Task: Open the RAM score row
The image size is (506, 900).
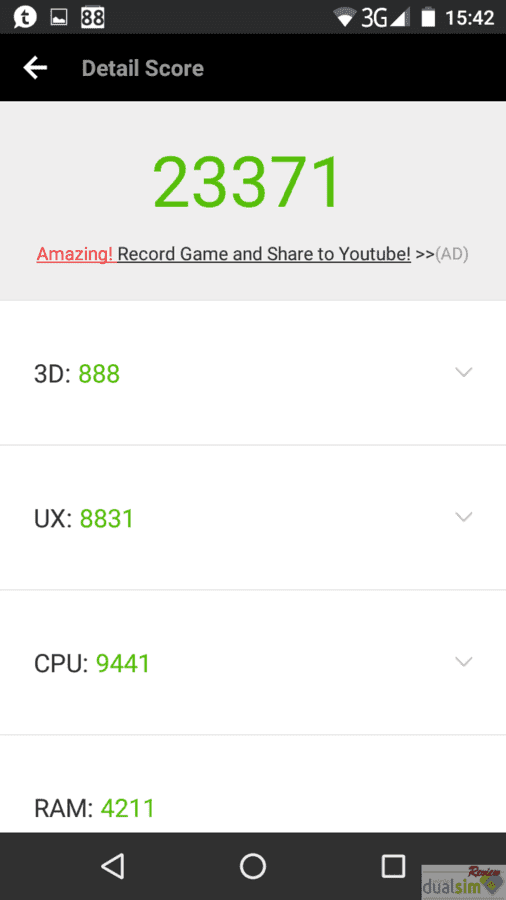Action: (x=253, y=784)
